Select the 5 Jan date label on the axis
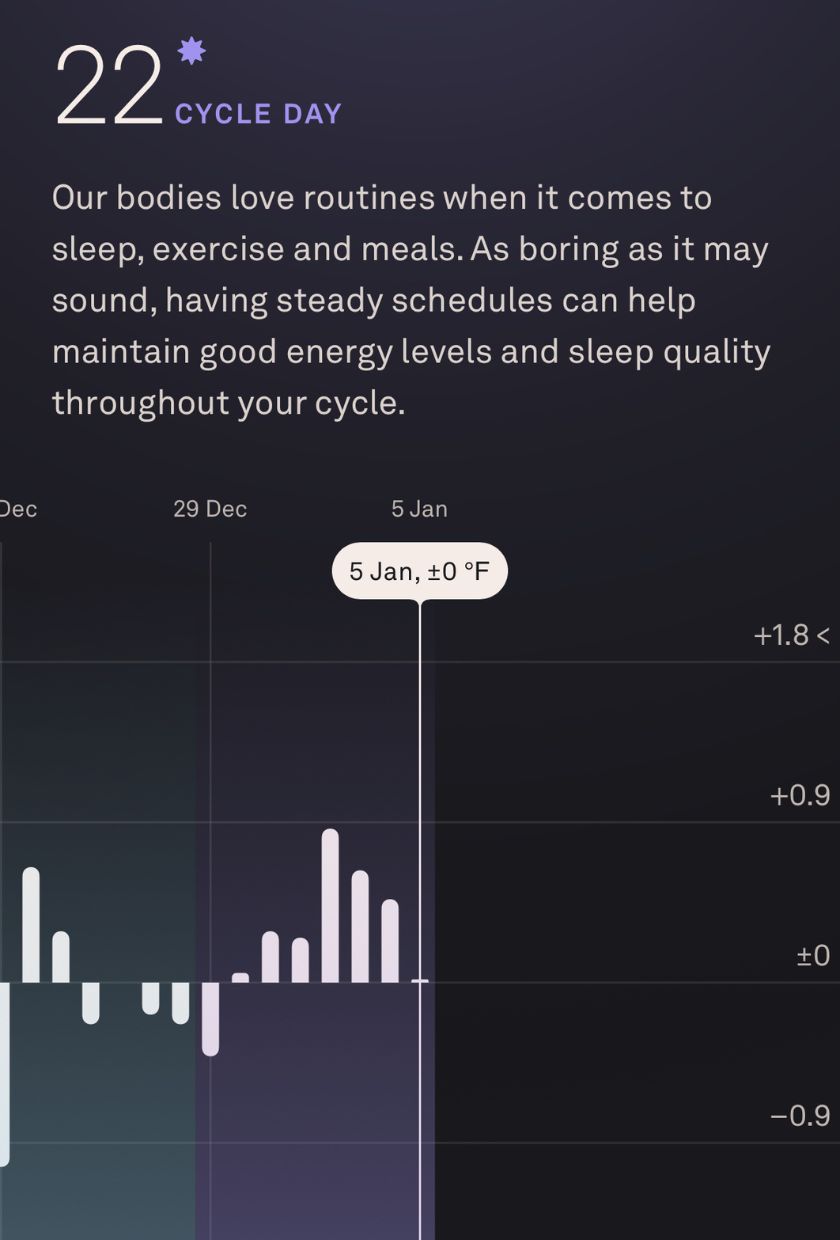Viewport: 840px width, 1240px height. [x=419, y=508]
